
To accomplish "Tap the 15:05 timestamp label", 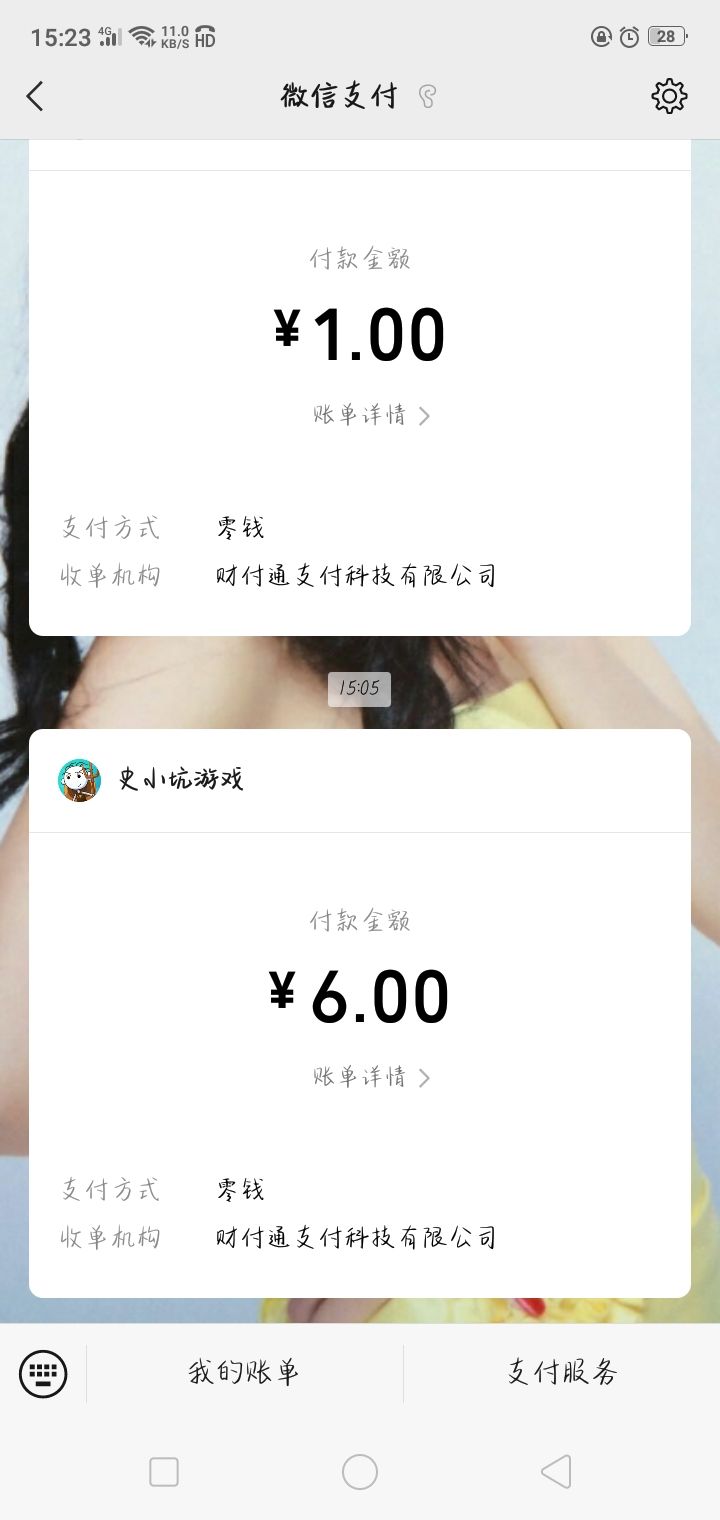I will [359, 688].
